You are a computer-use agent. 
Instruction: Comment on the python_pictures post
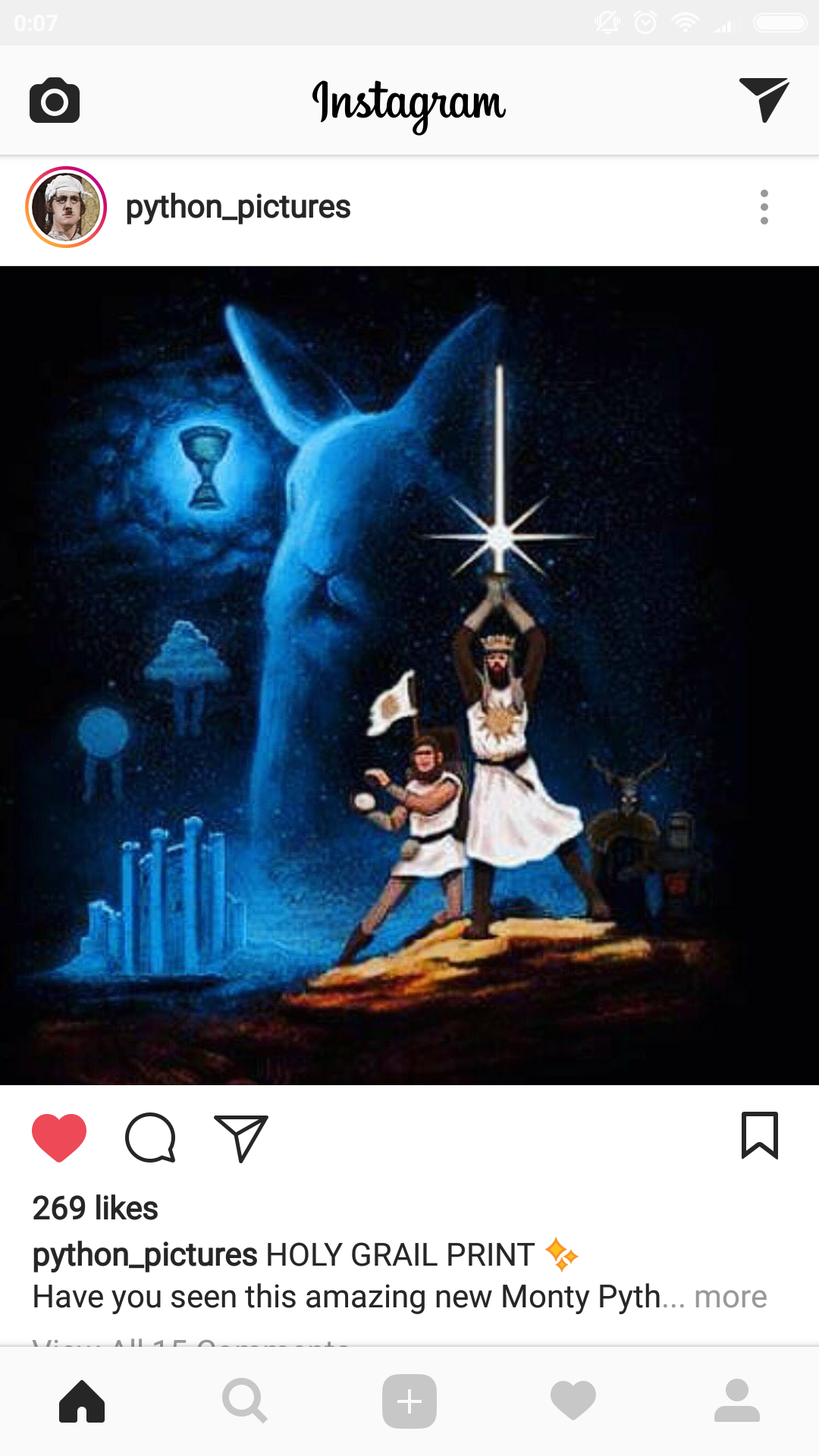tap(150, 1137)
